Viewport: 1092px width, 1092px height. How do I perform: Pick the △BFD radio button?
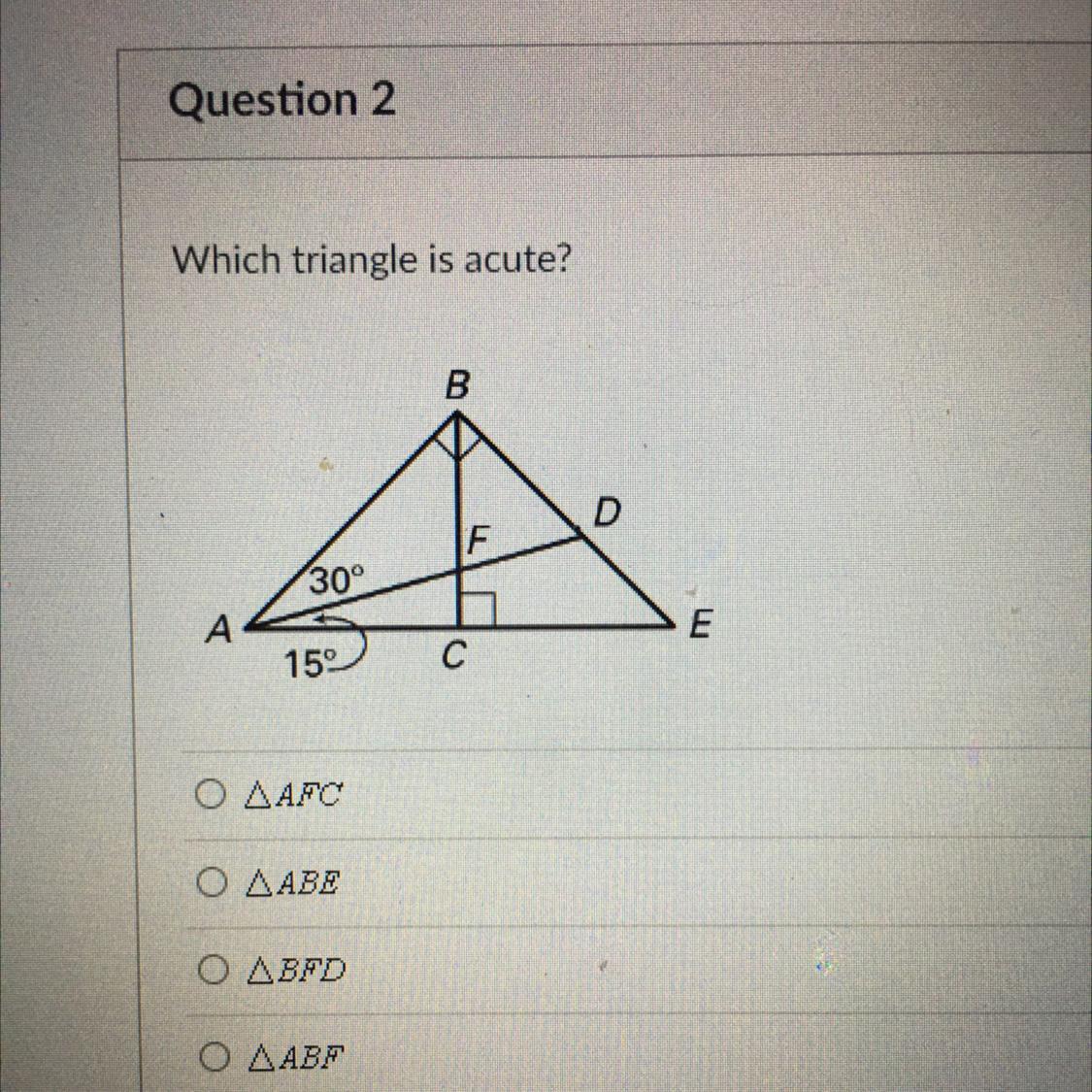(x=212, y=969)
